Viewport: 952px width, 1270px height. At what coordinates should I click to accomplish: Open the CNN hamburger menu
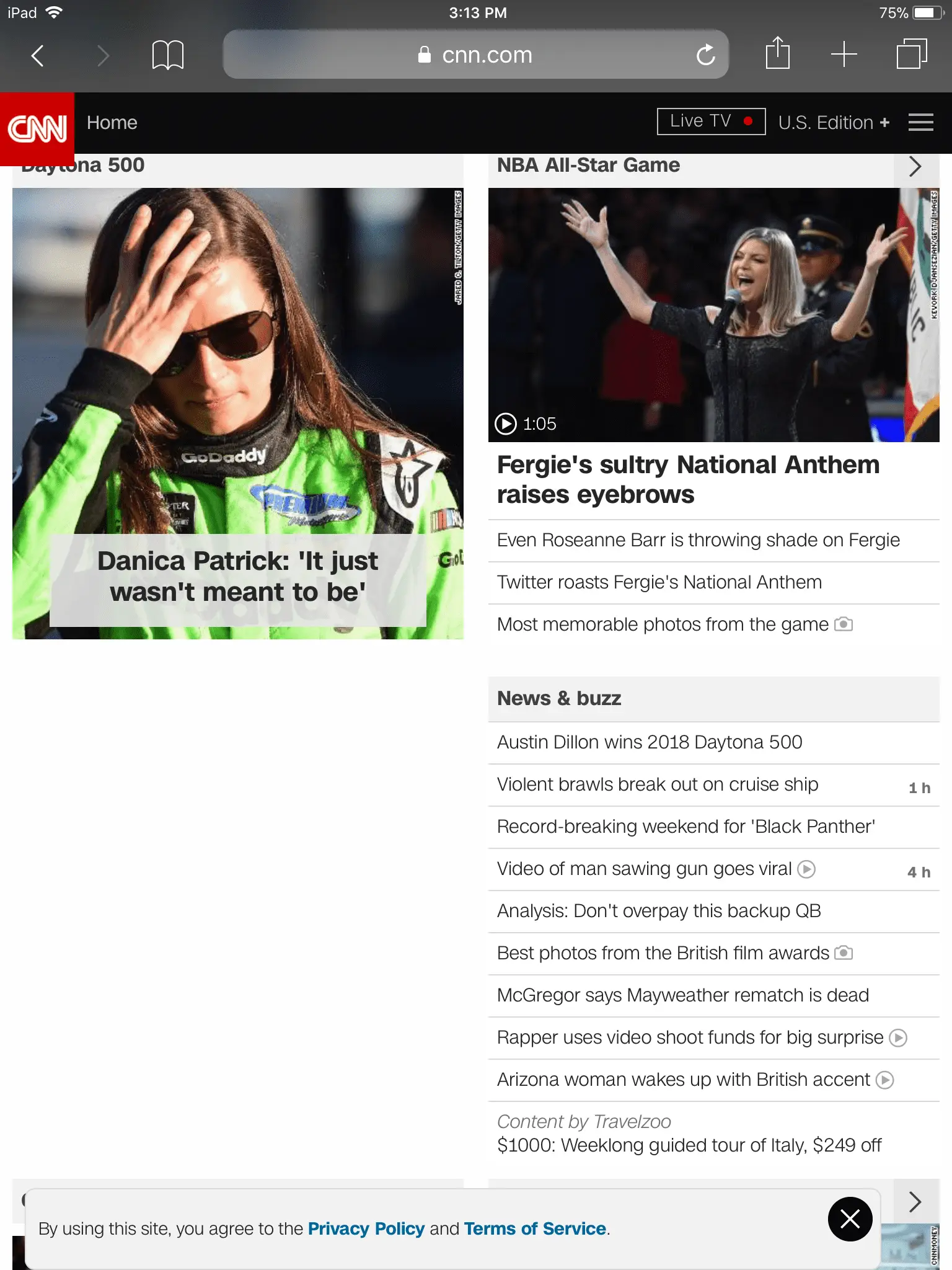920,123
